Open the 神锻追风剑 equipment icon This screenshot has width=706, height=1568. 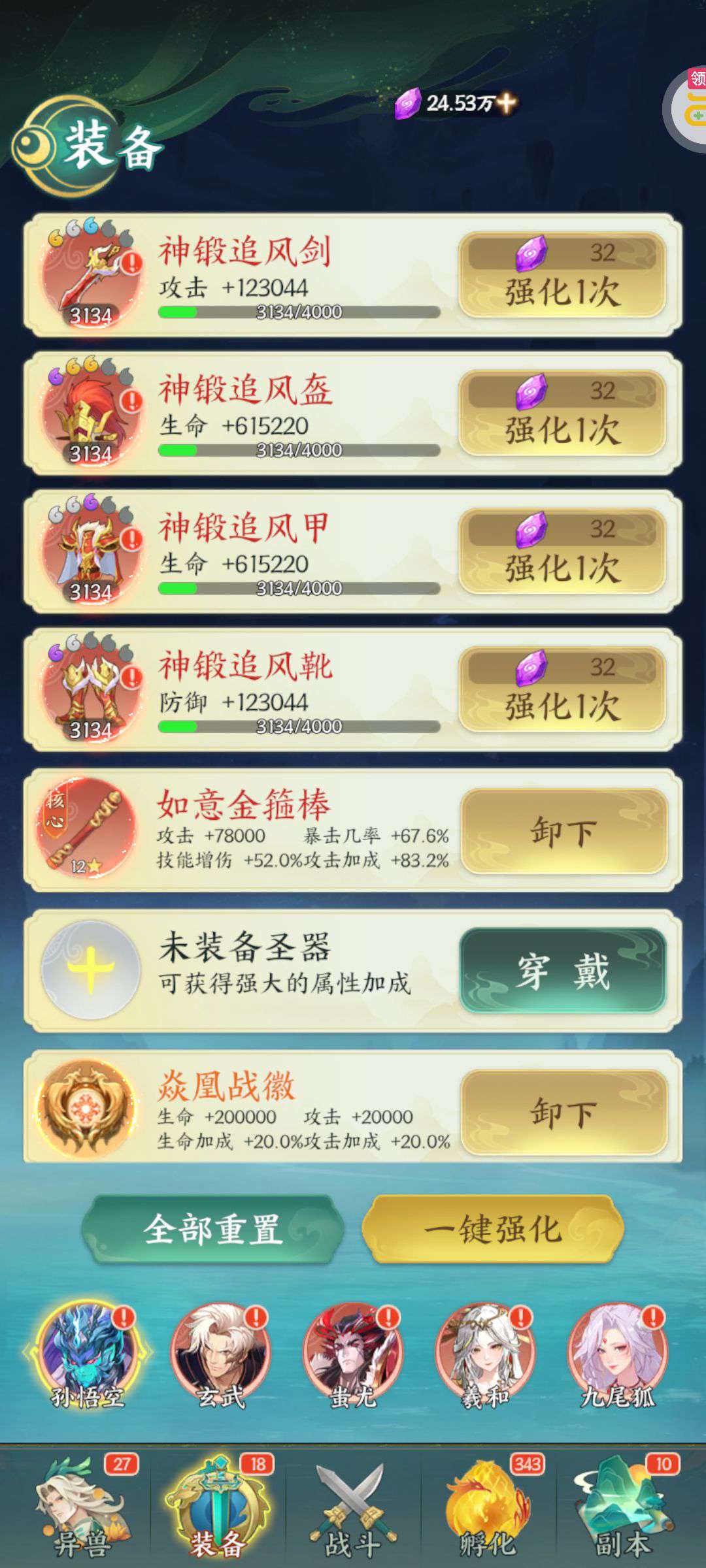91,276
